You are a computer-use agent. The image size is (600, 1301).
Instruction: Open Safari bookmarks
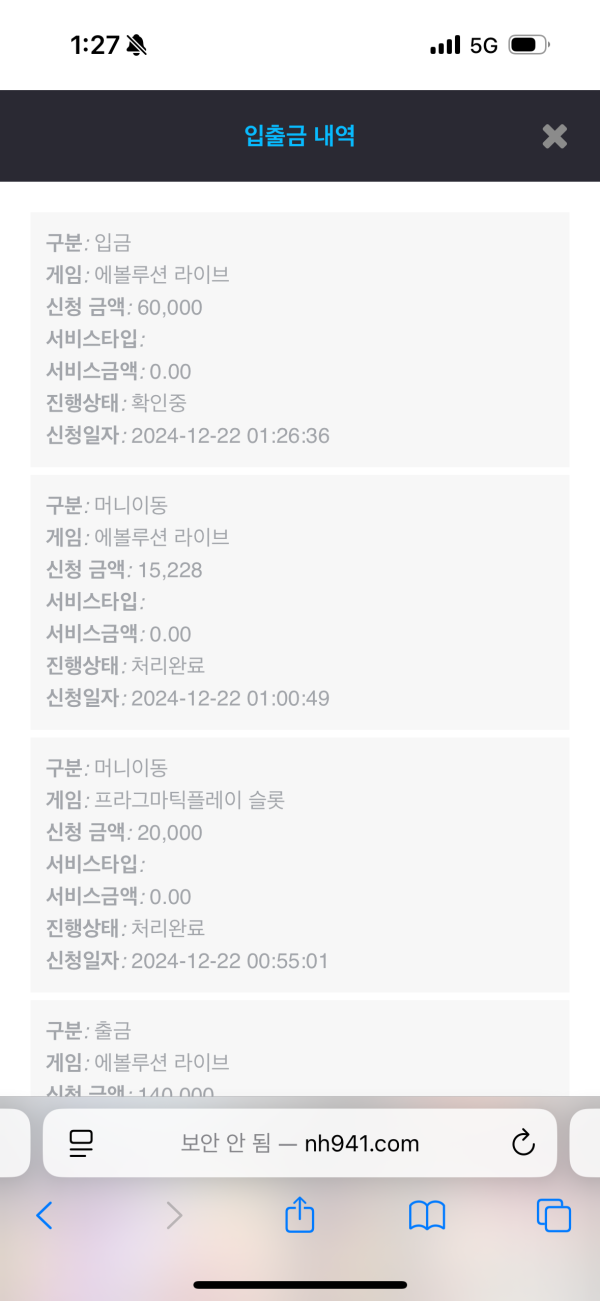click(x=427, y=1215)
